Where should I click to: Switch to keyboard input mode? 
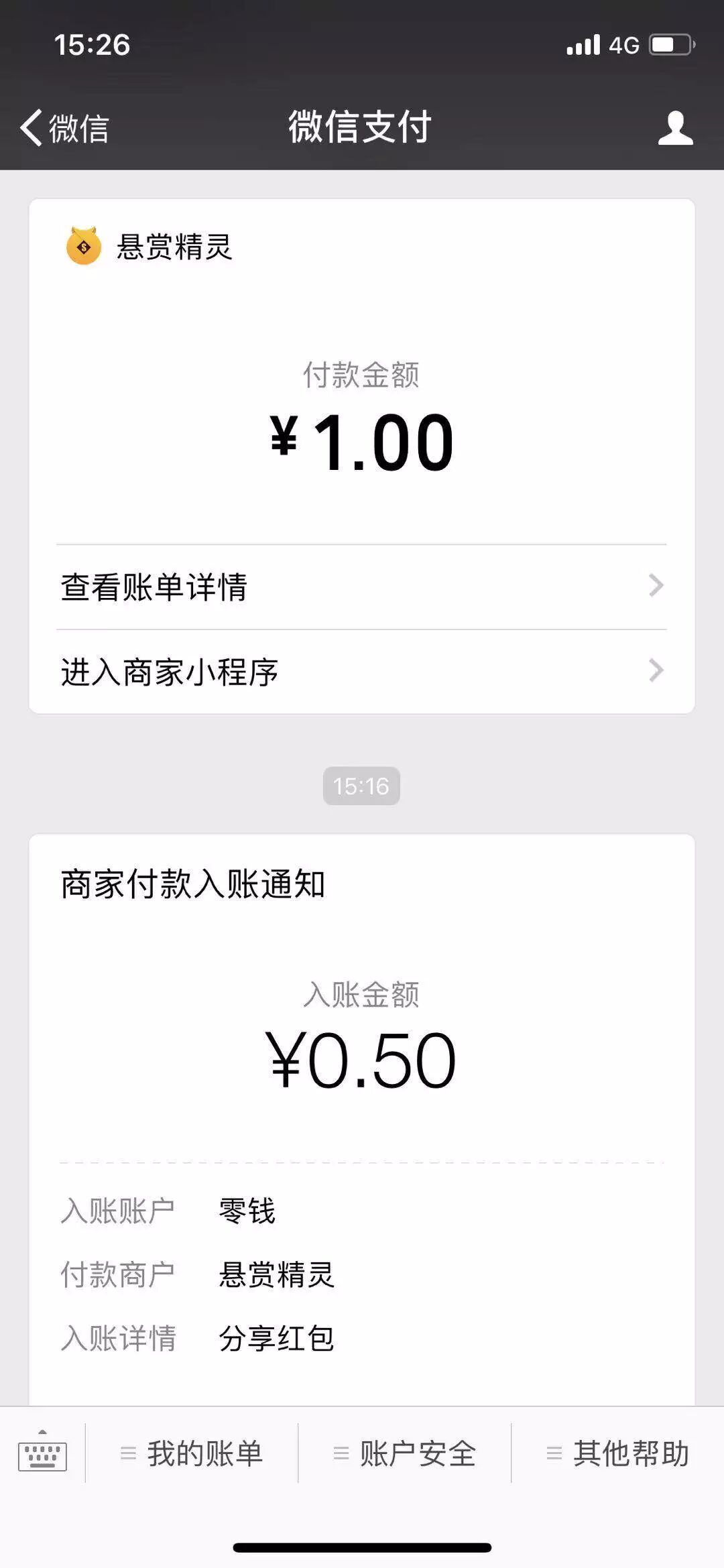42,1453
